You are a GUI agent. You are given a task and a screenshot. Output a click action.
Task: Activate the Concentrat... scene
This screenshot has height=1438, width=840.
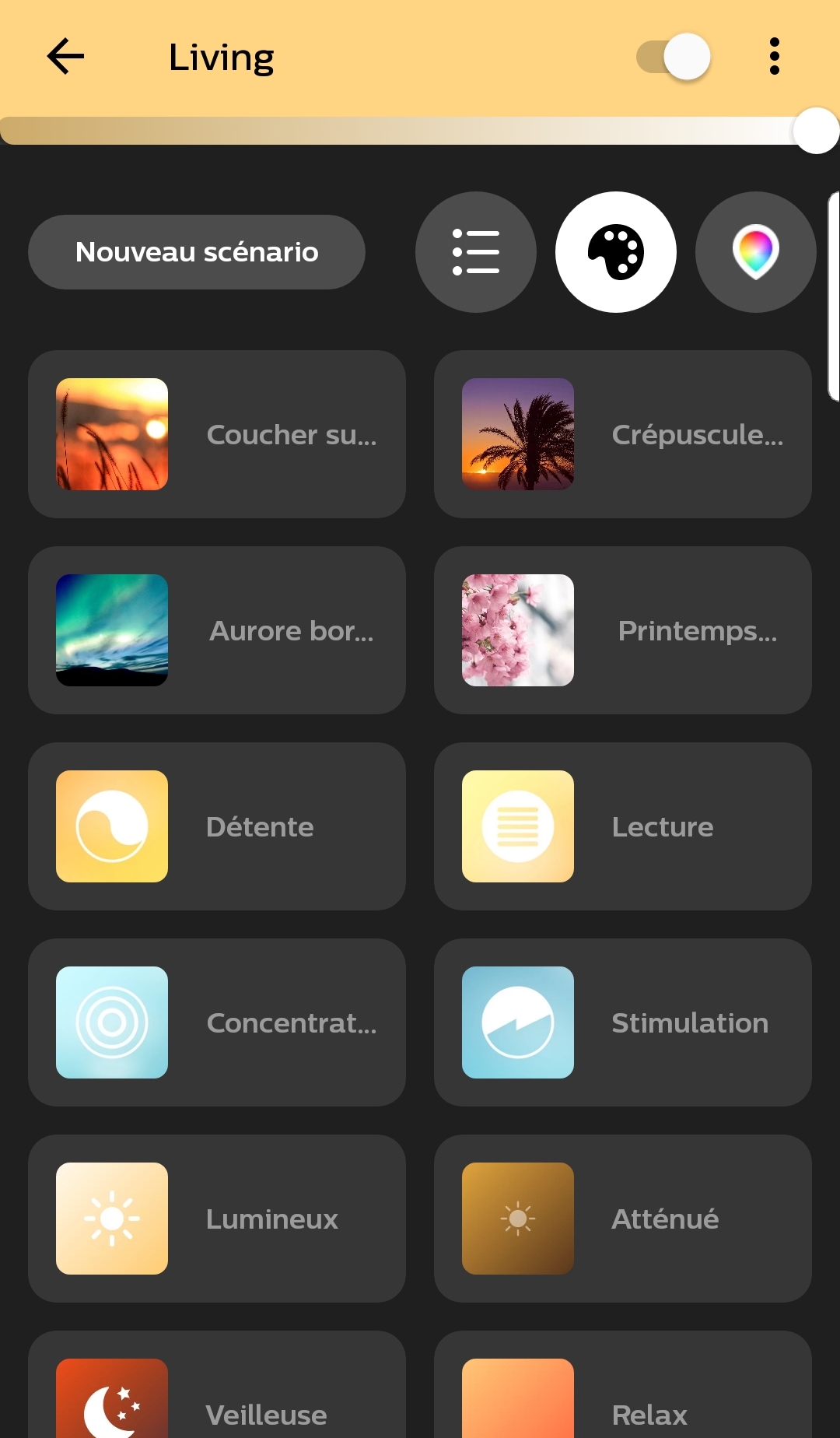[x=217, y=1022]
